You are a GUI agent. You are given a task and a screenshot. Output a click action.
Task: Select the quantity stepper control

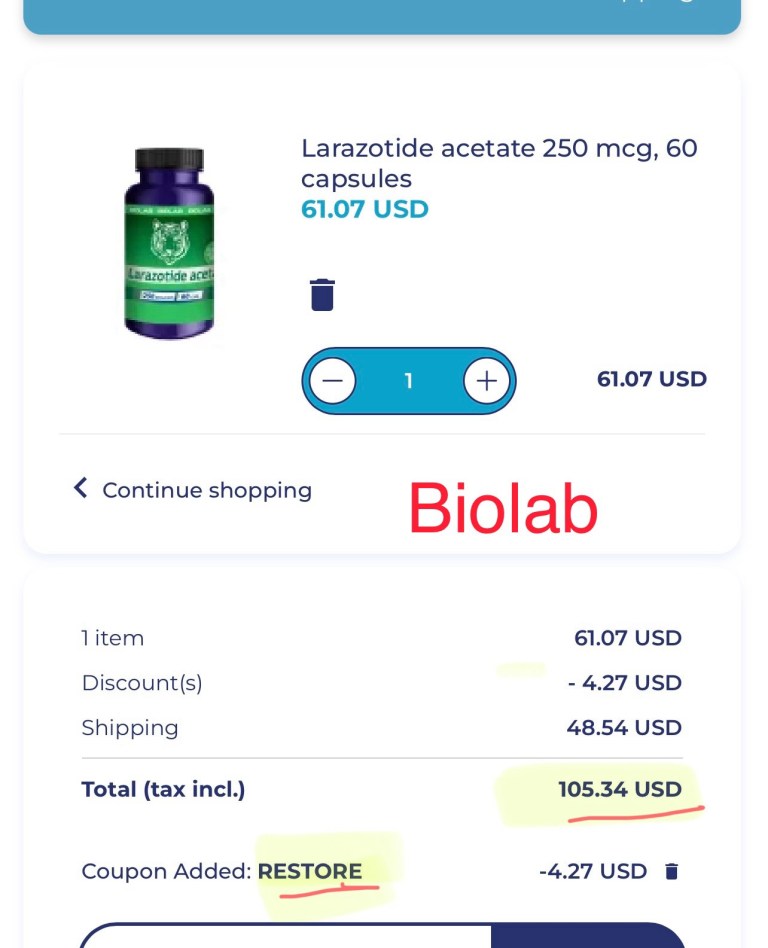[x=409, y=381]
